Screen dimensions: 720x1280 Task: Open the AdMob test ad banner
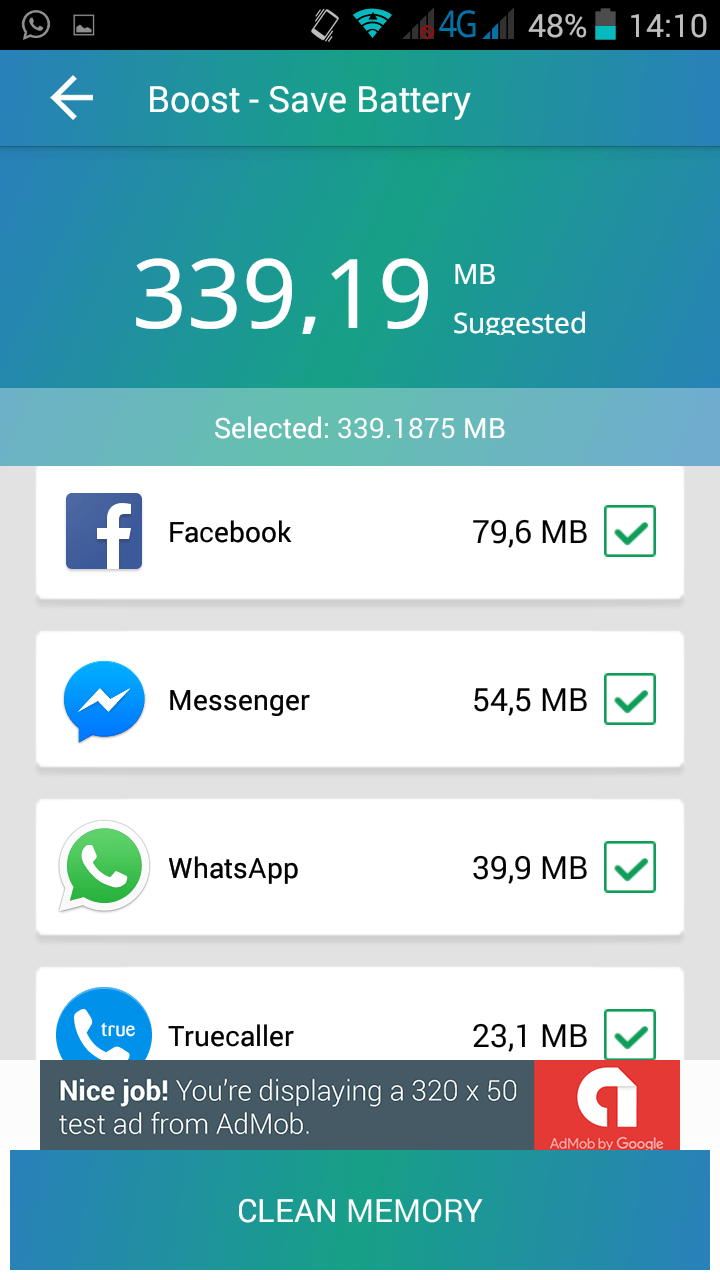pyautogui.click(x=360, y=1105)
